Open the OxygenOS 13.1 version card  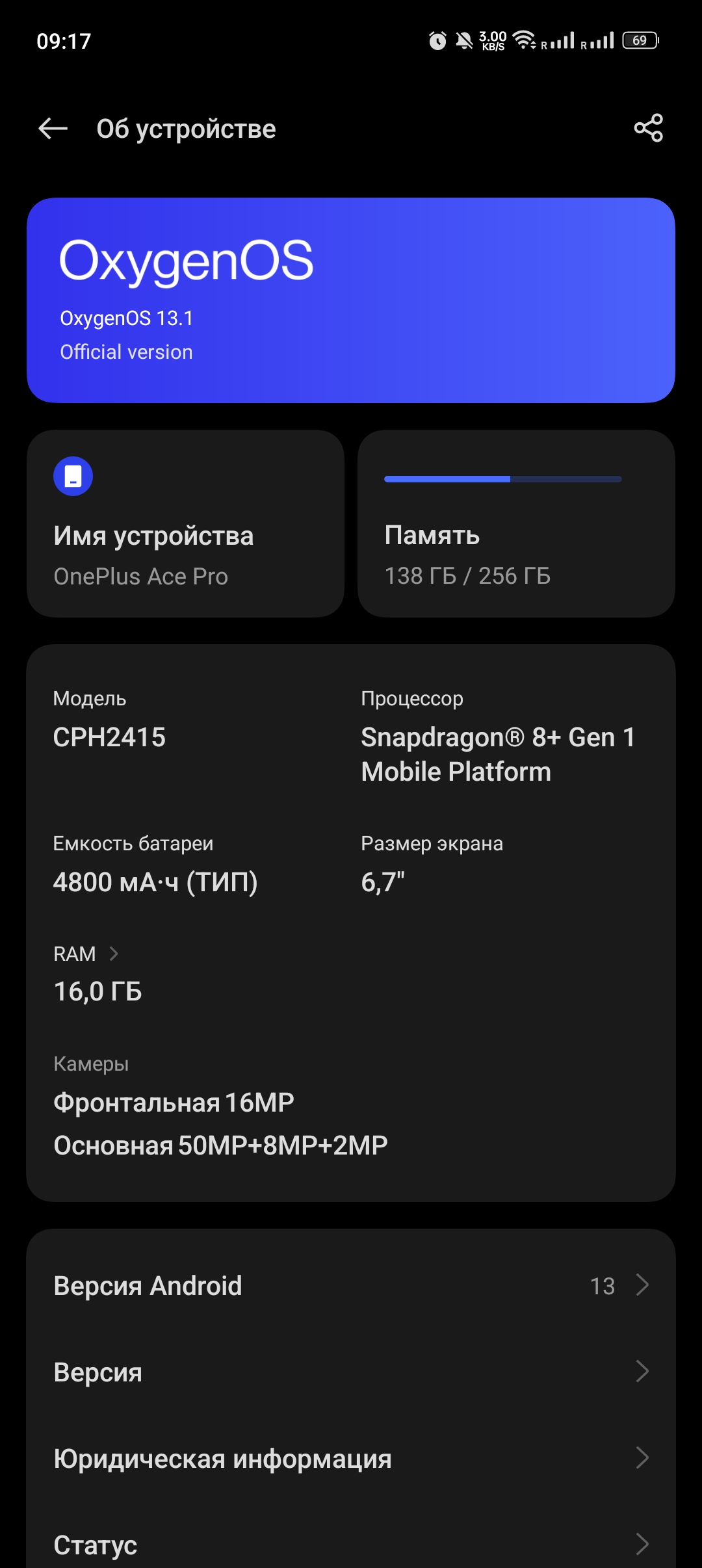pos(351,300)
